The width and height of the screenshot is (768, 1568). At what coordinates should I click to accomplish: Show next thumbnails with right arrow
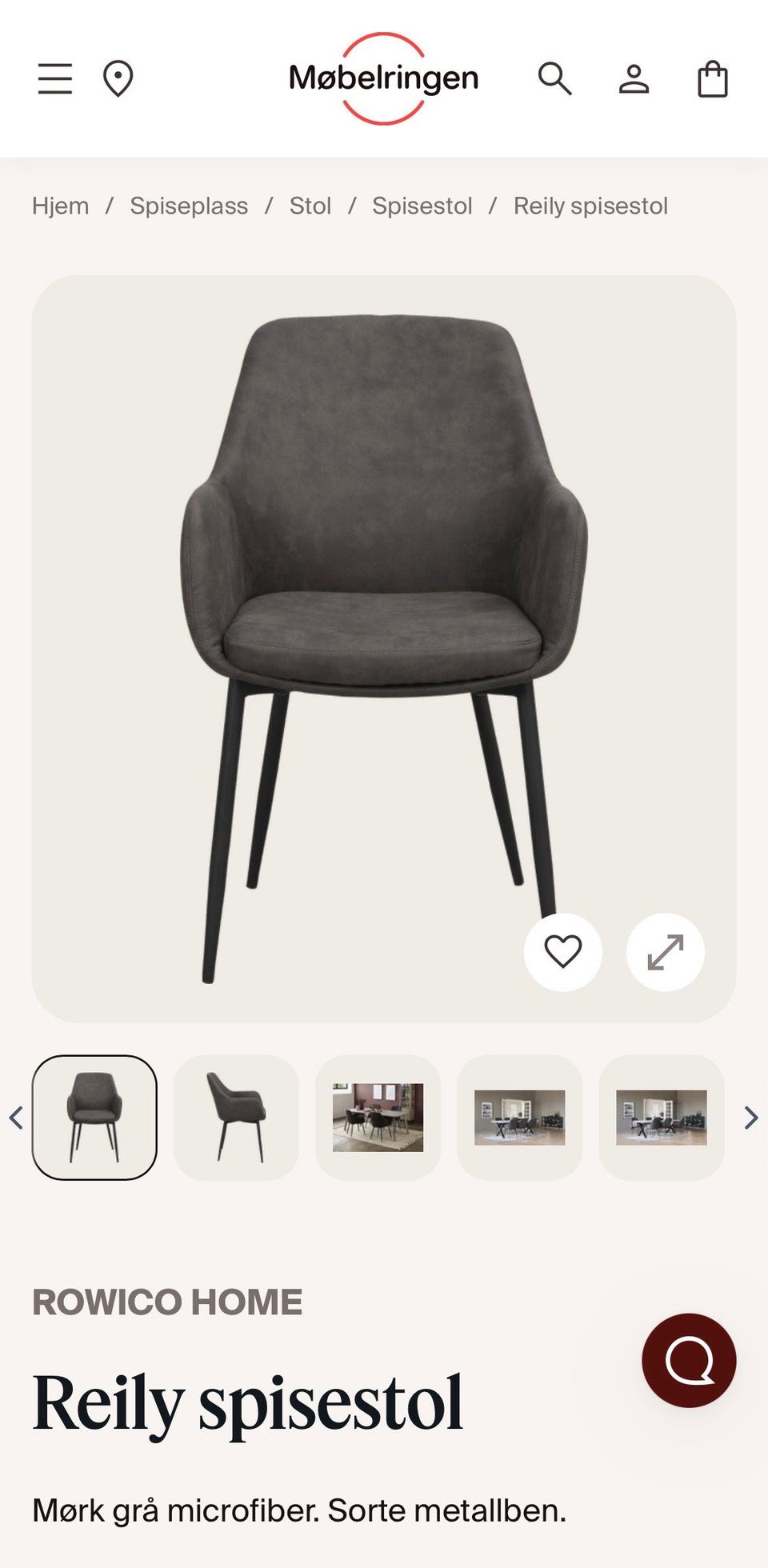tap(750, 1118)
